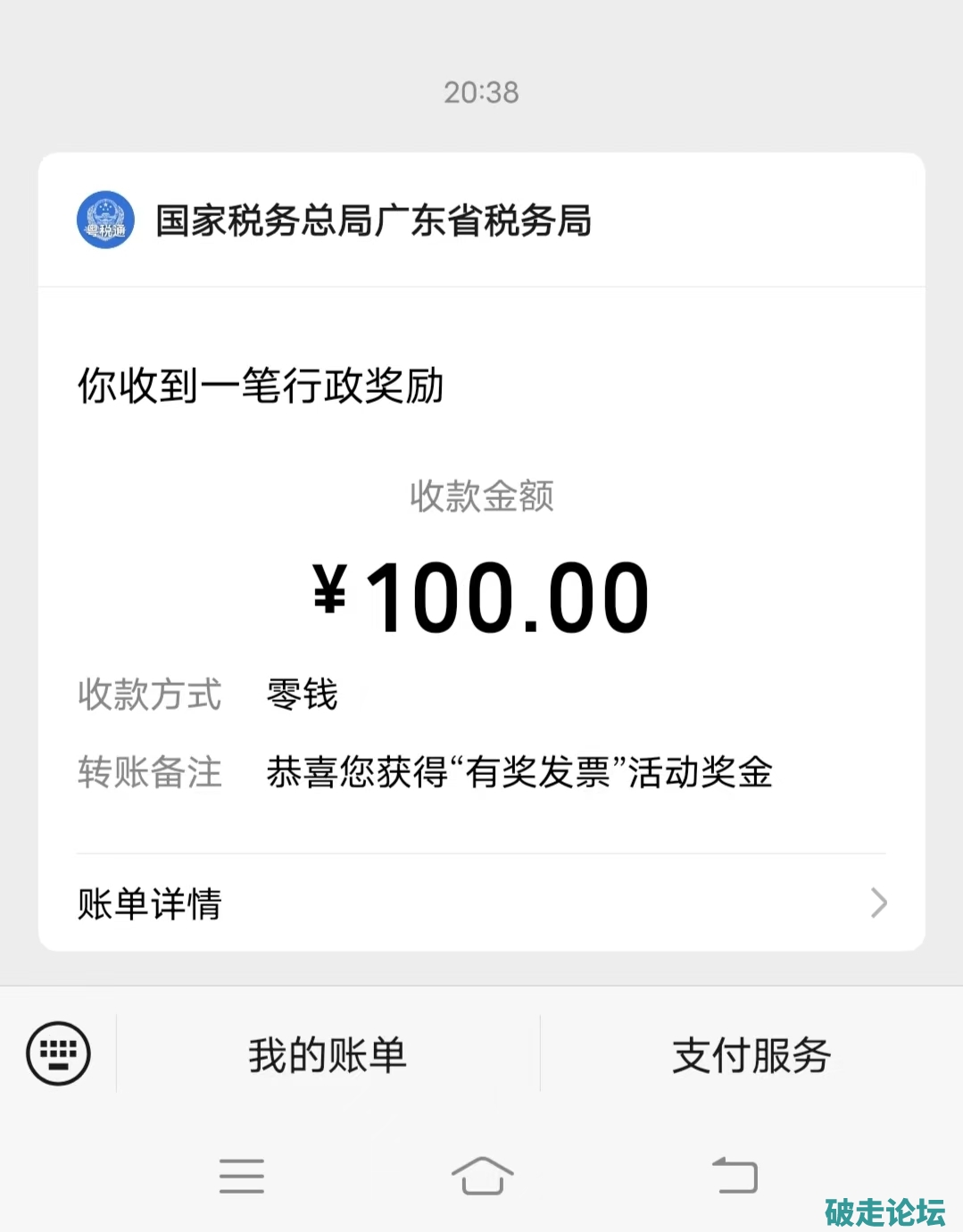Open 账单详情 bill details row

click(x=481, y=903)
